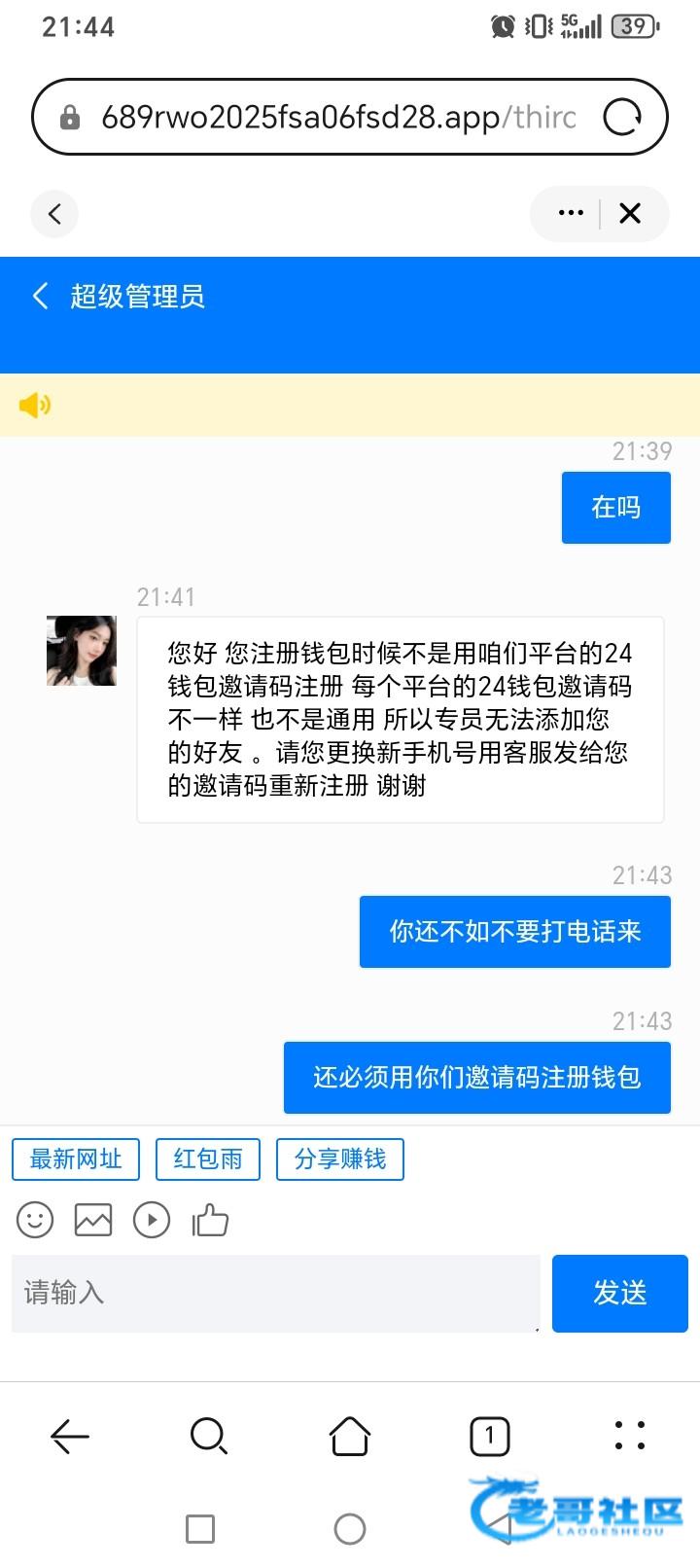This screenshot has width=700, height=1568.
Task: Tap the thumbs-up rating icon
Action: pyautogui.click(x=210, y=1220)
